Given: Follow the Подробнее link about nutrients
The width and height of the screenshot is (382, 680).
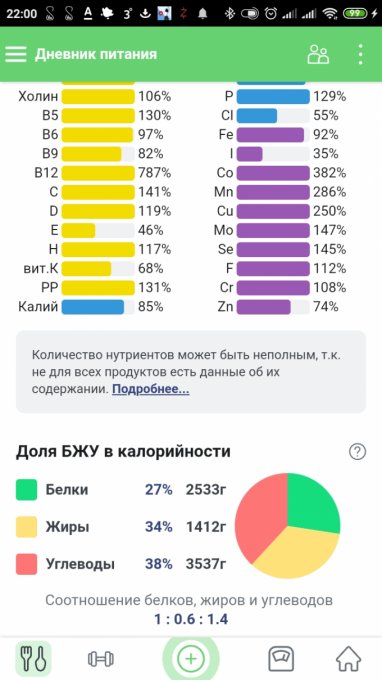Looking at the screenshot, I should click(x=150, y=389).
